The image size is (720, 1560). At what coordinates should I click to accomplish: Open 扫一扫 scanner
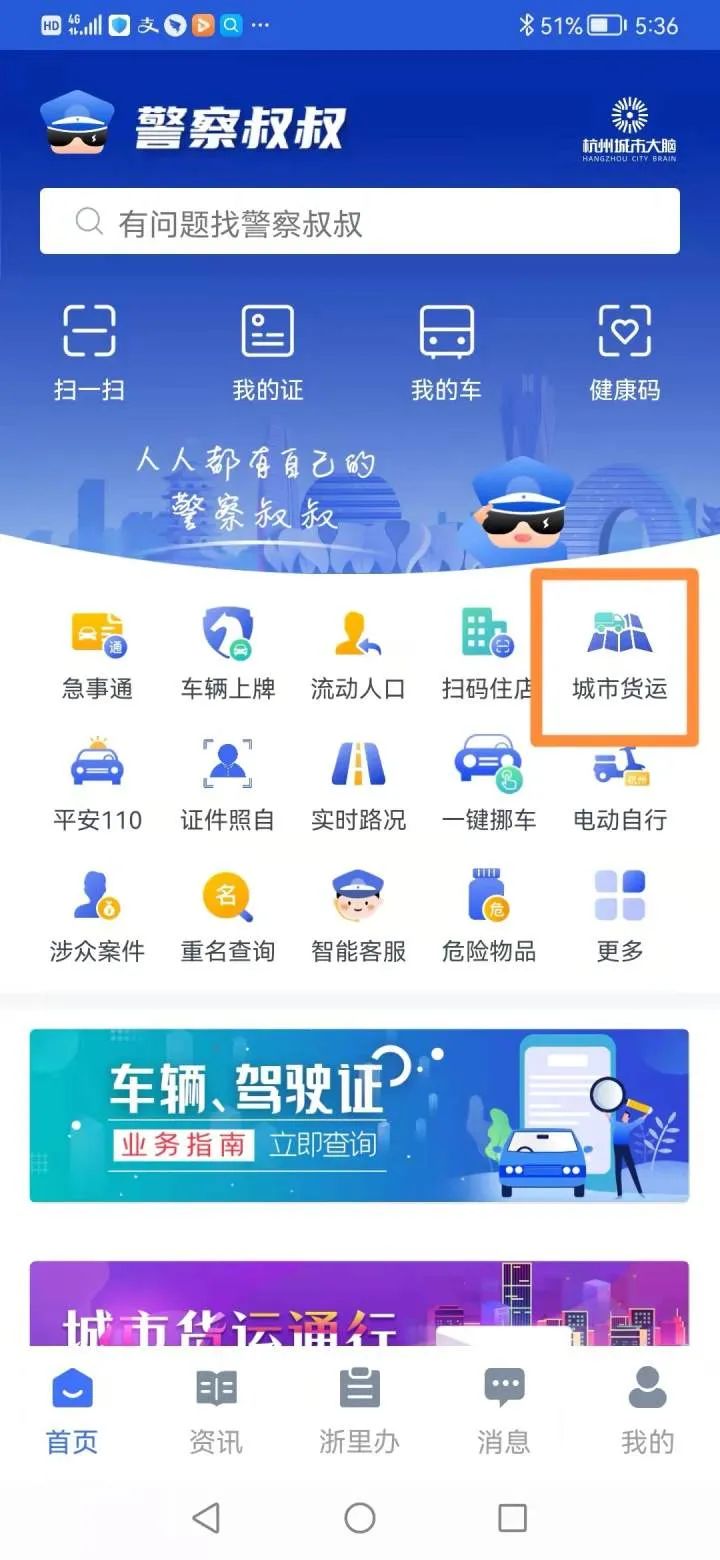click(89, 350)
